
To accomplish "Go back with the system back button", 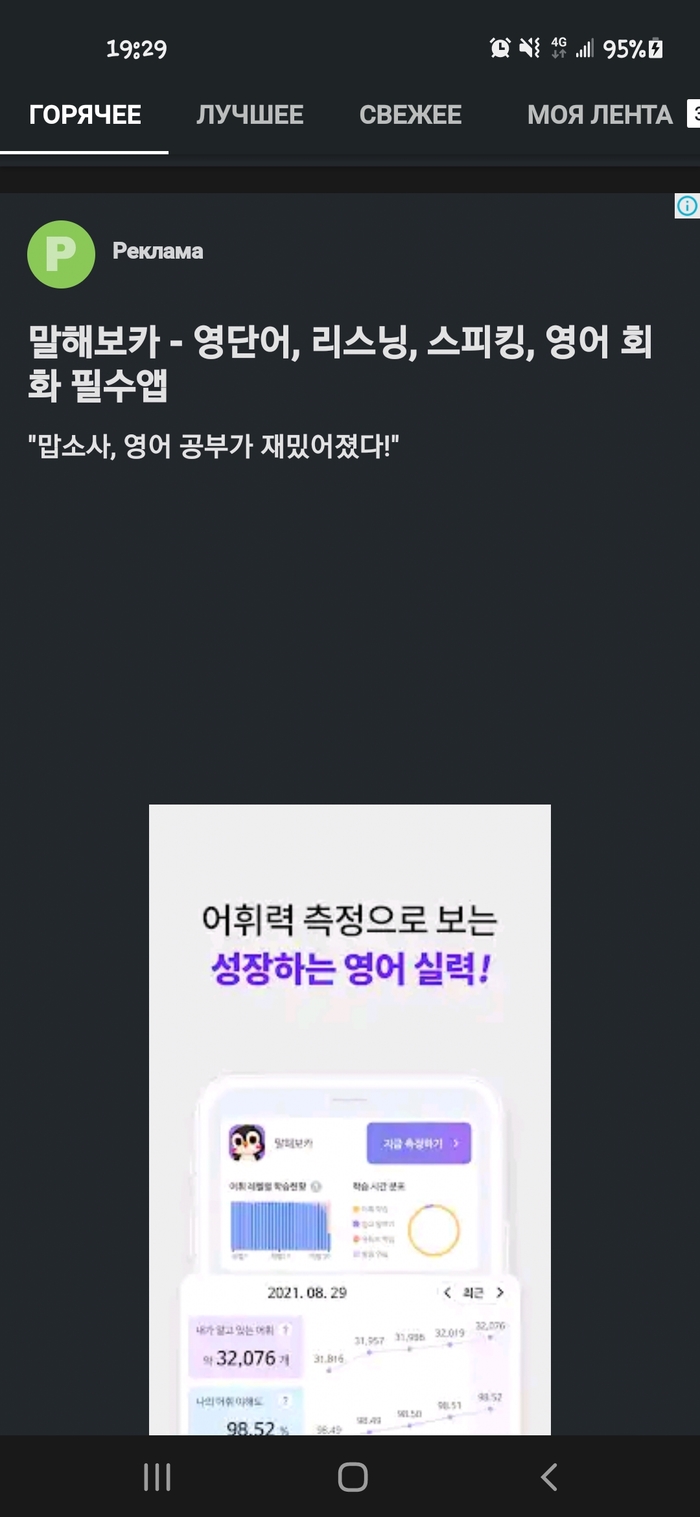I will click(548, 1477).
